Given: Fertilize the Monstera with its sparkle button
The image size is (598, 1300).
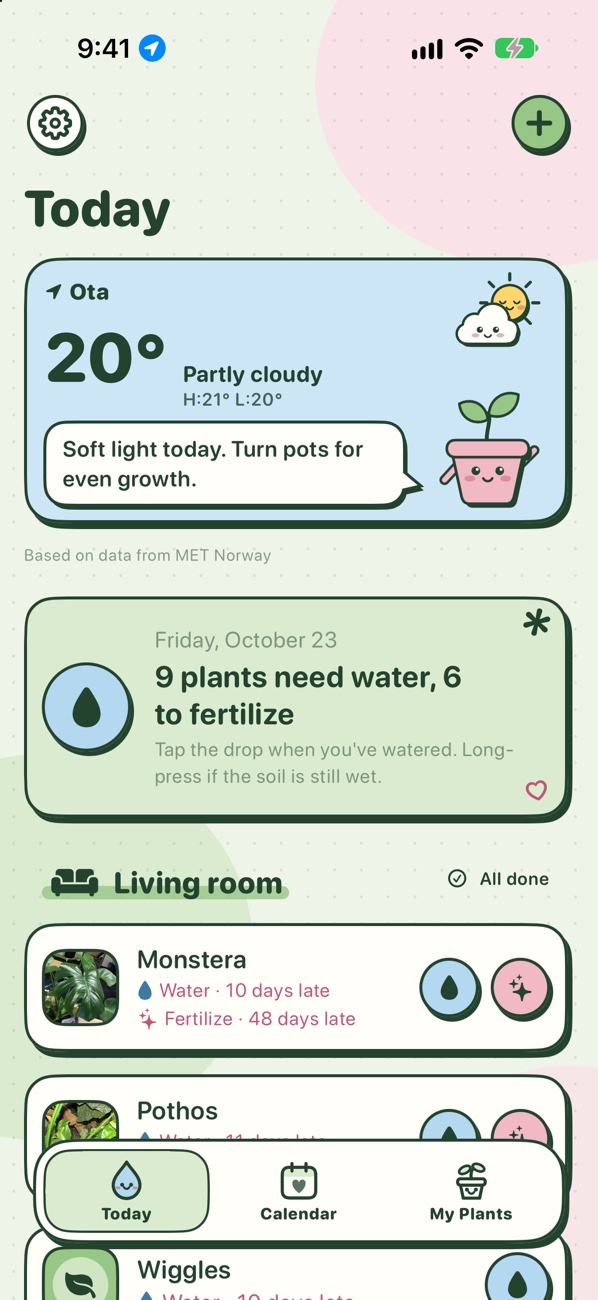Looking at the screenshot, I should point(520,989).
